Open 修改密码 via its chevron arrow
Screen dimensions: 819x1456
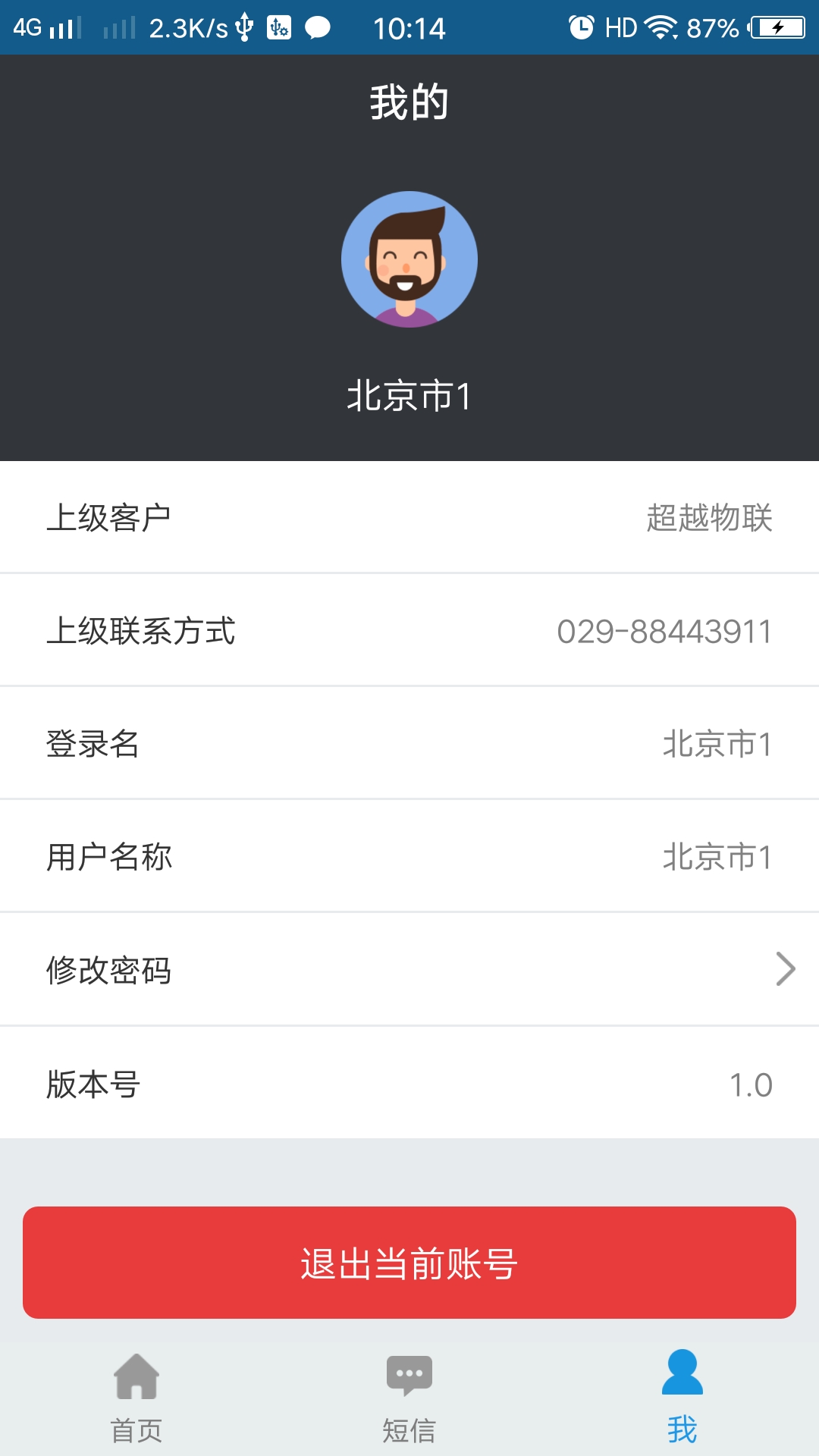point(786,968)
